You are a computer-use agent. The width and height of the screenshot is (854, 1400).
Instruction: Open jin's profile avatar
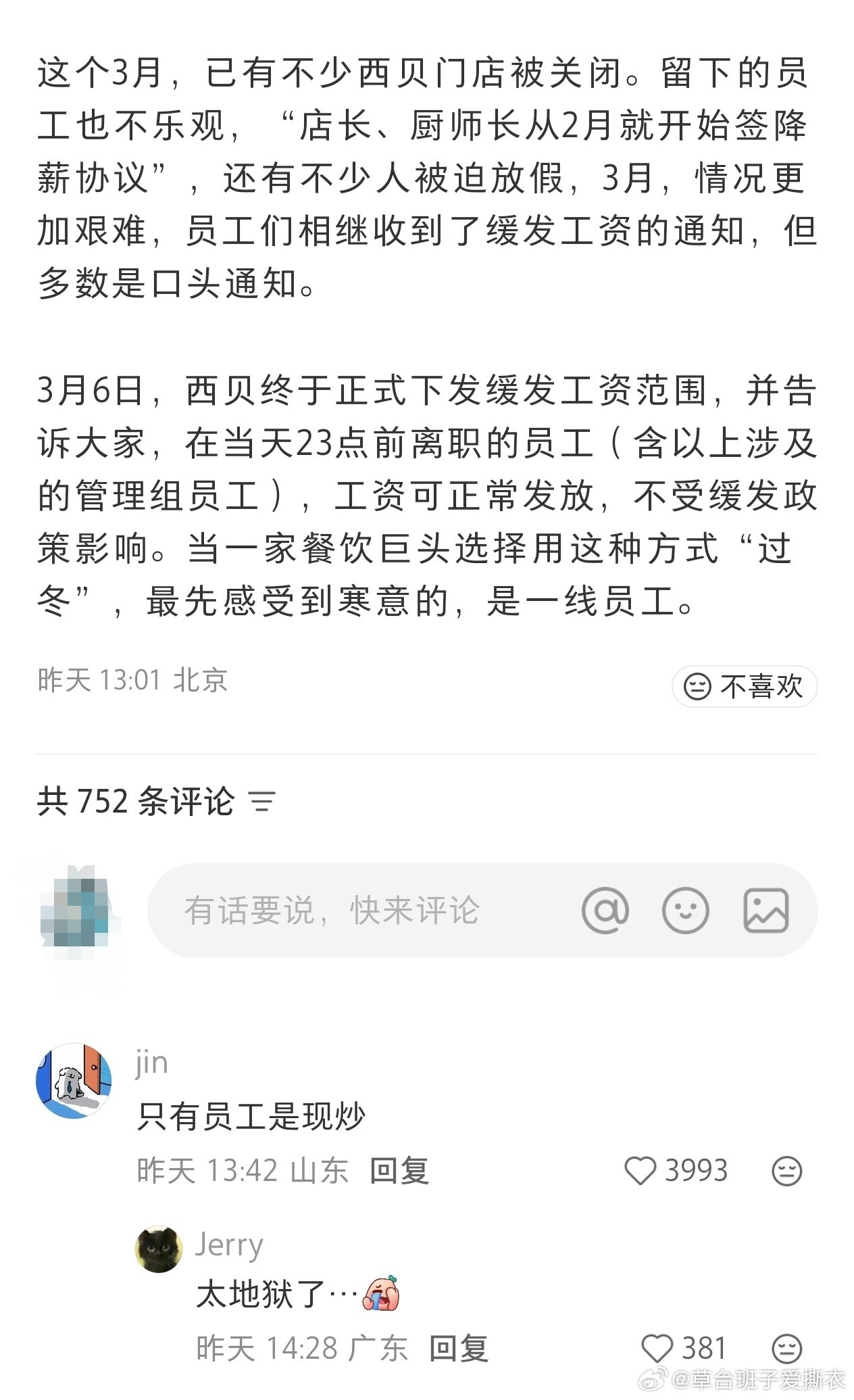pyautogui.click(x=74, y=1080)
